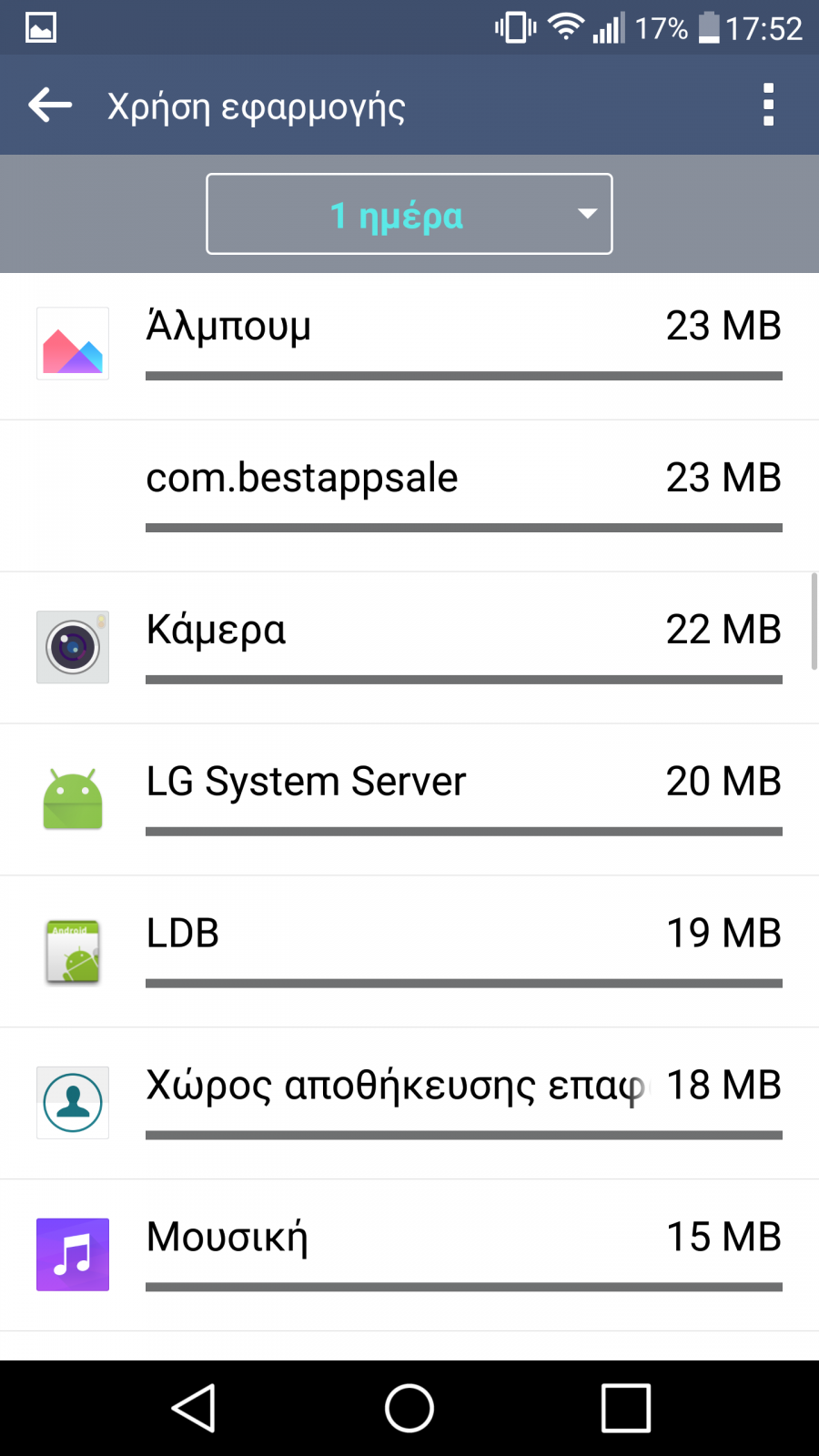This screenshot has height=1456, width=819.
Task: Open the Άλμπουμ app usage row
Action: pyautogui.click(x=409, y=345)
